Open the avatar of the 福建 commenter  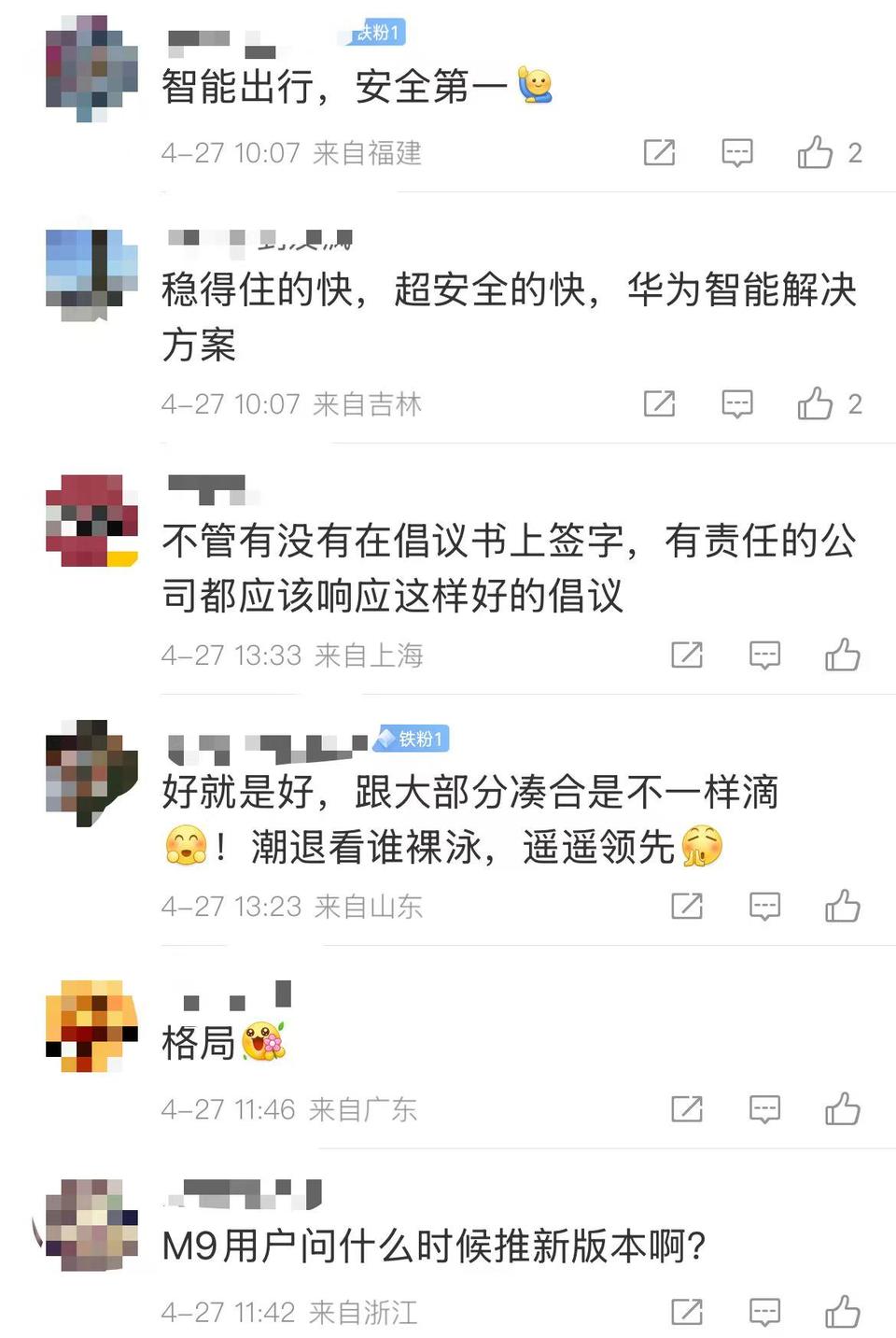[x=91, y=67]
